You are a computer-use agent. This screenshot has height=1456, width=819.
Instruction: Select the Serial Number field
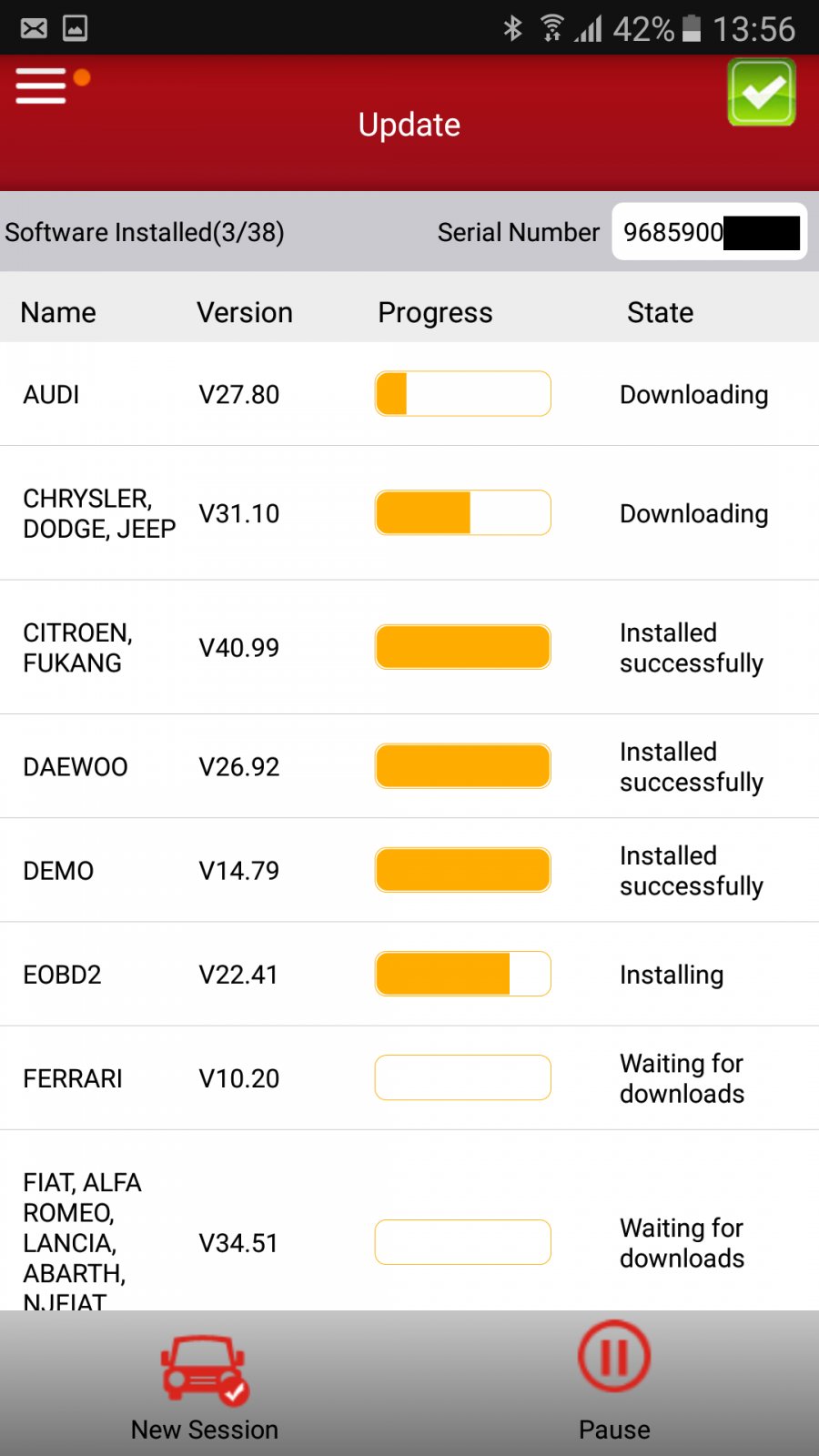tap(709, 232)
